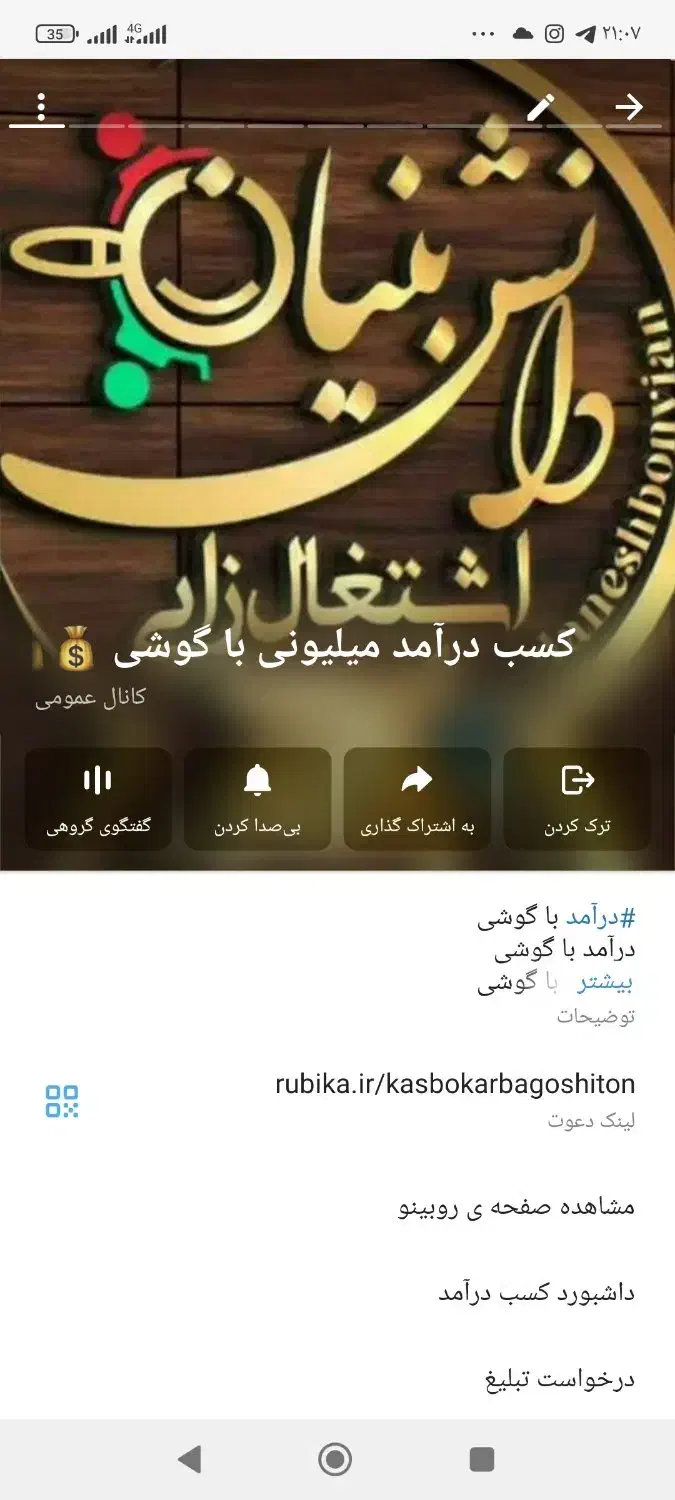Start گفتگوی گروهی group voice chat
The image size is (675, 1500).
click(x=98, y=799)
